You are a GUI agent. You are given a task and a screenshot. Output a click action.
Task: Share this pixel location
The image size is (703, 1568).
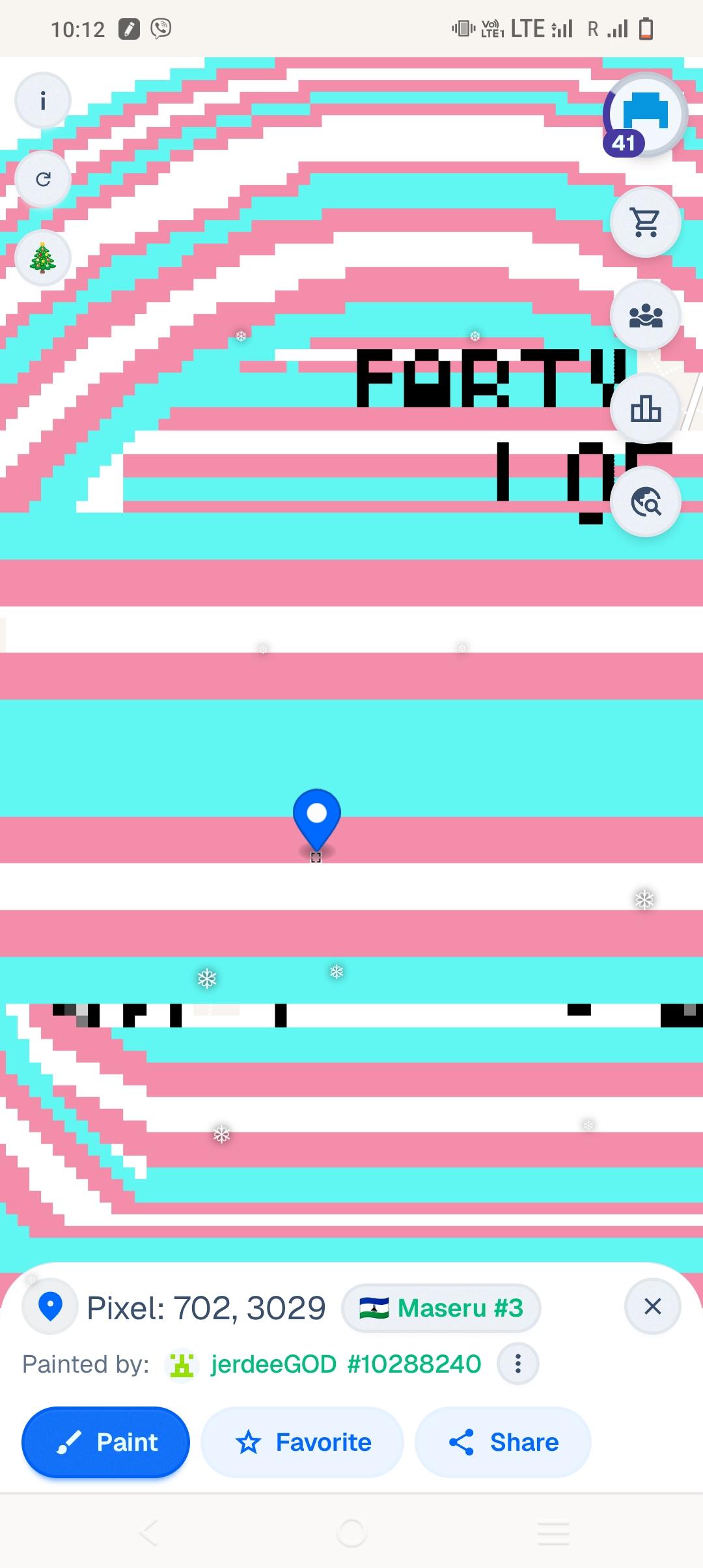(x=503, y=1442)
